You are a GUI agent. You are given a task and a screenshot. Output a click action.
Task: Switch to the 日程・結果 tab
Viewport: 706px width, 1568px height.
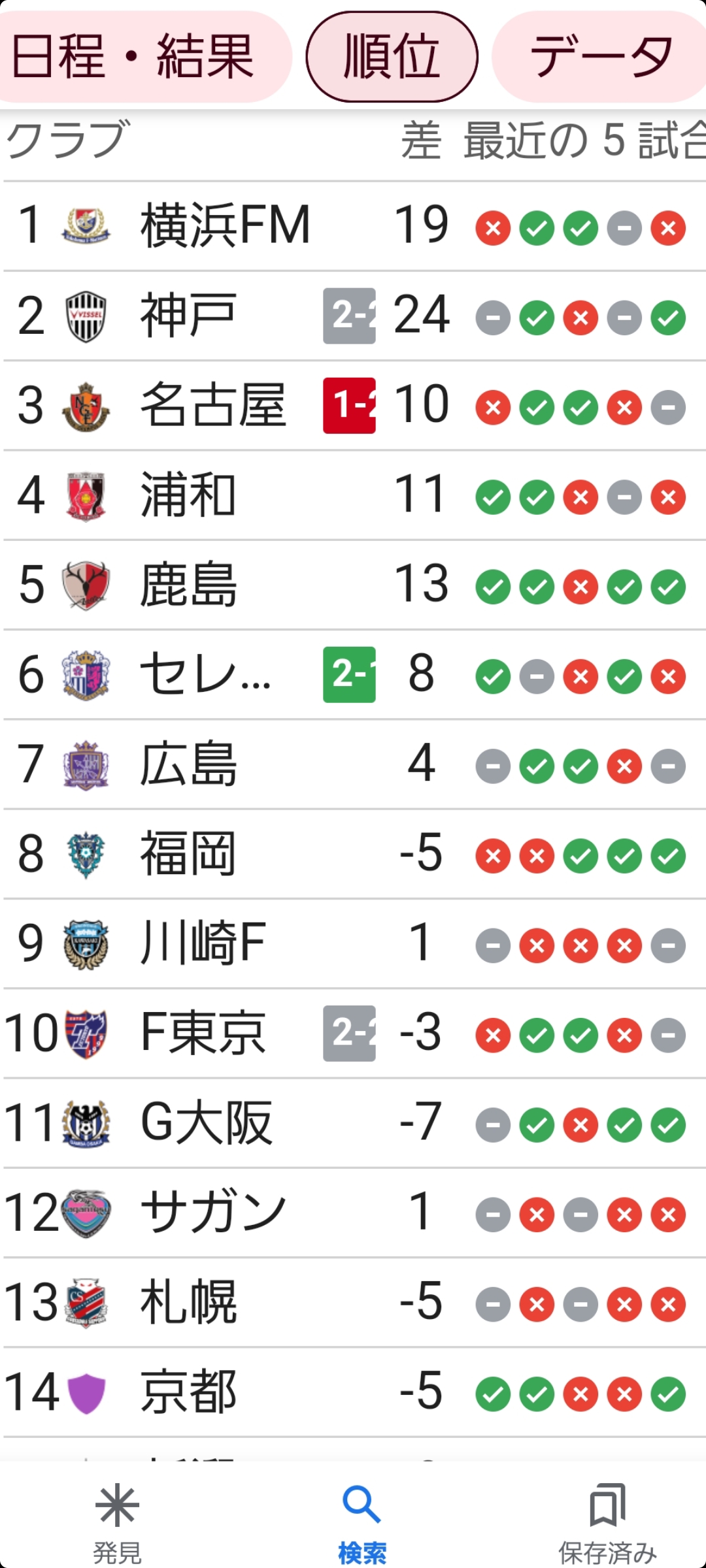pos(134,56)
